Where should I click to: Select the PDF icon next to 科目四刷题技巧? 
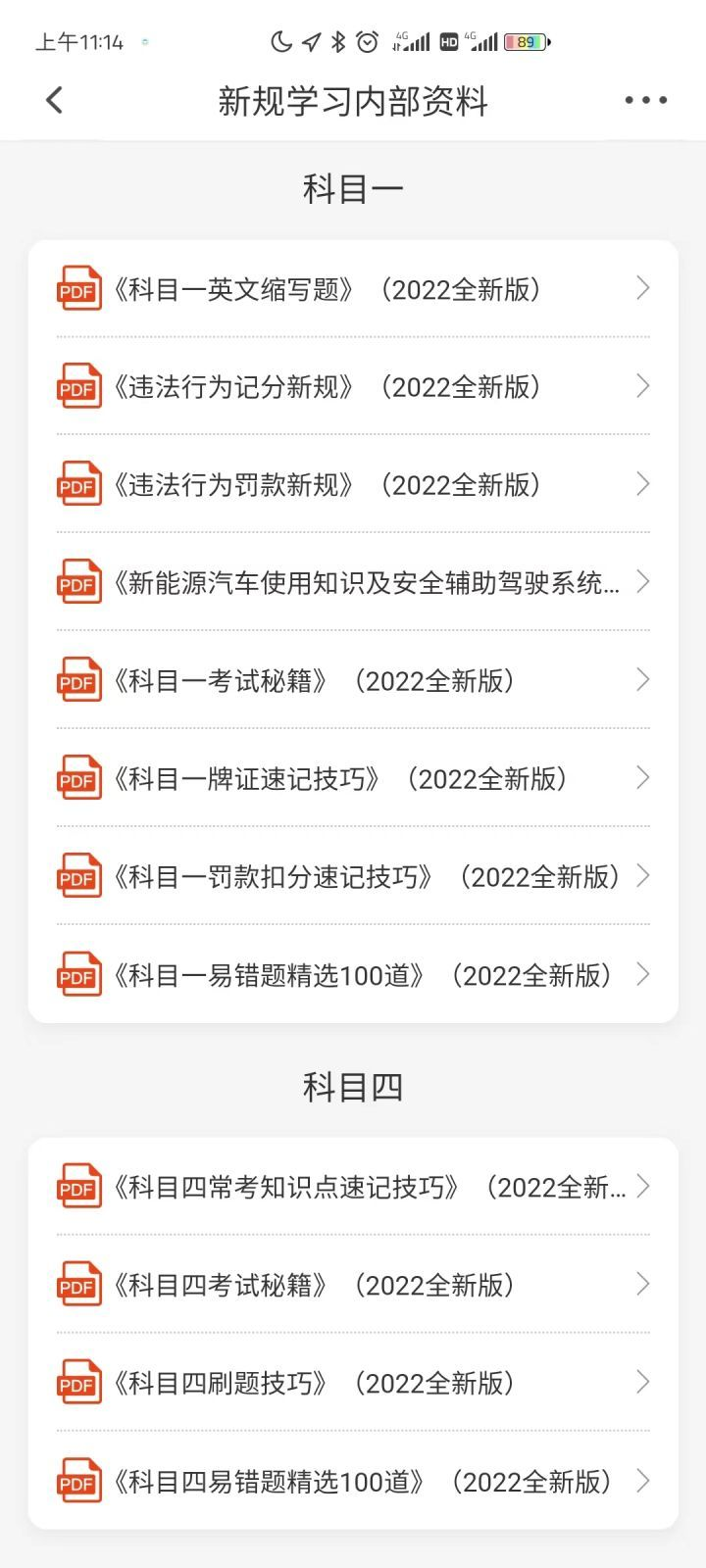point(78,1383)
